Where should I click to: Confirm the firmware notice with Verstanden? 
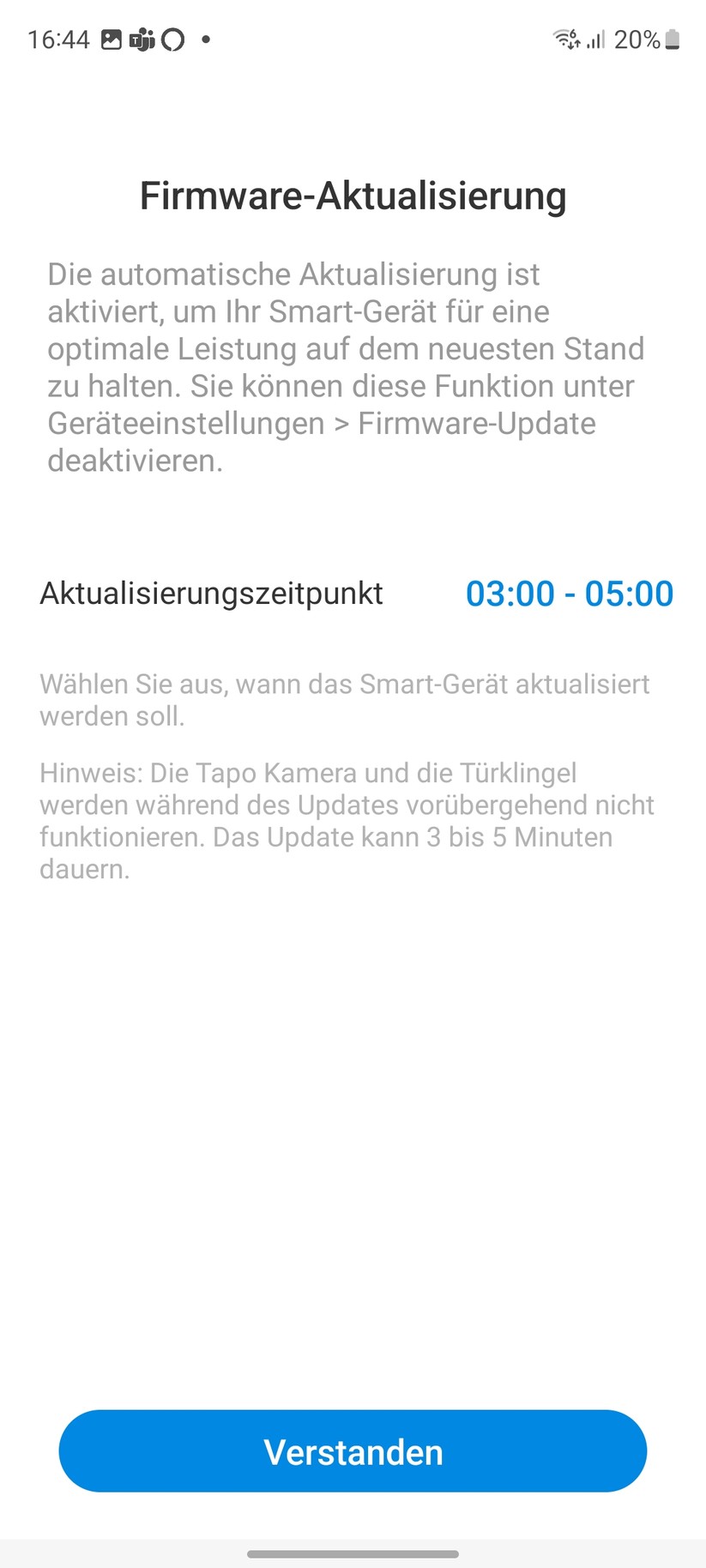[353, 1450]
